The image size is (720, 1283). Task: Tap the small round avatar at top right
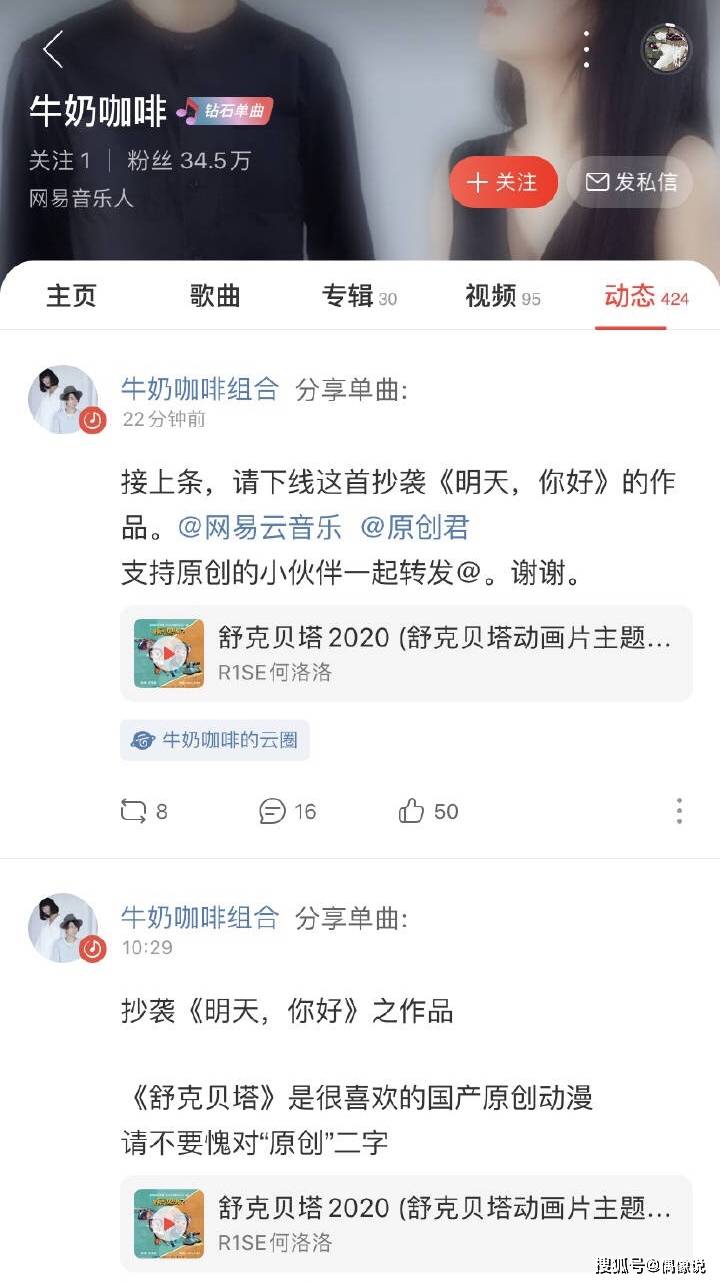tap(667, 50)
